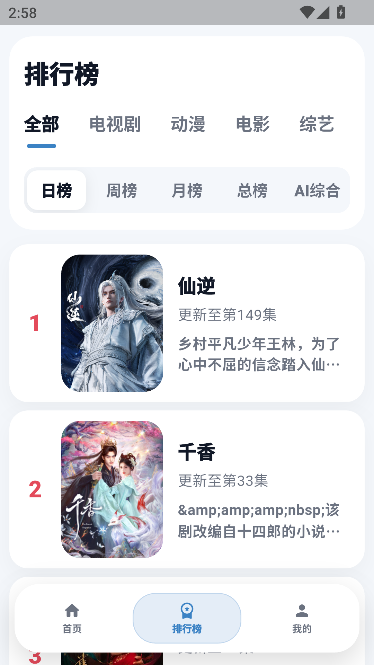Show the 电影 rankings tab
374x665 pixels.
pyautogui.click(x=253, y=125)
